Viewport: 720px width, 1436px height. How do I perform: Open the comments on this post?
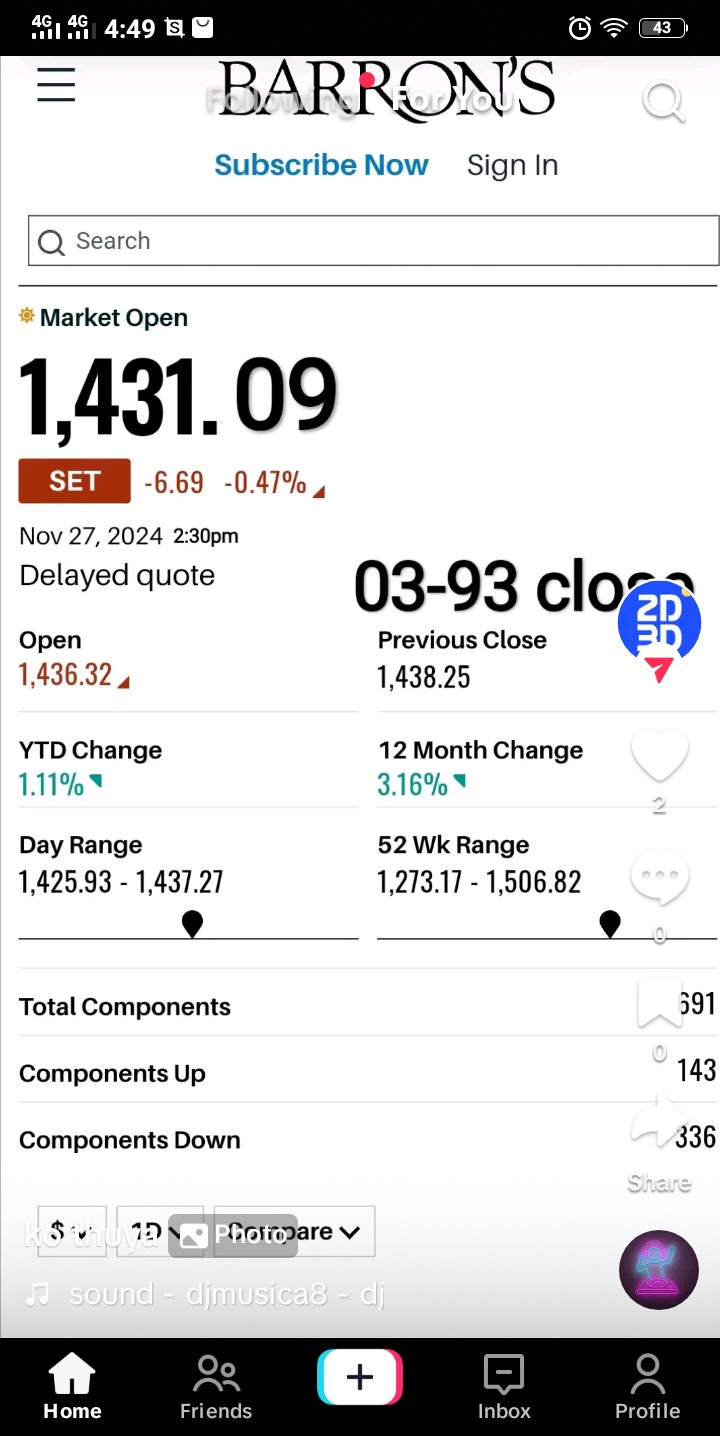point(659,877)
